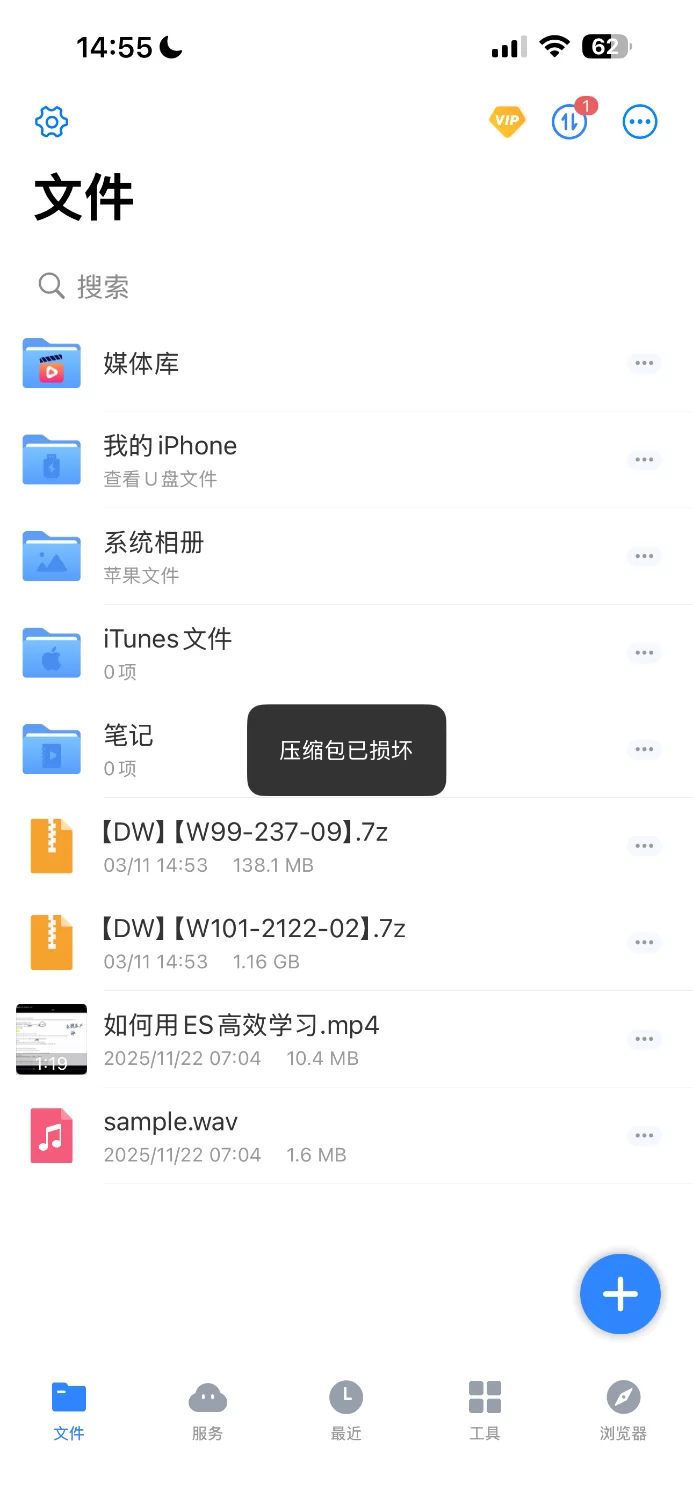The height and width of the screenshot is (1500, 693).
Task: Tap the blue plus add button
Action: [620, 1294]
